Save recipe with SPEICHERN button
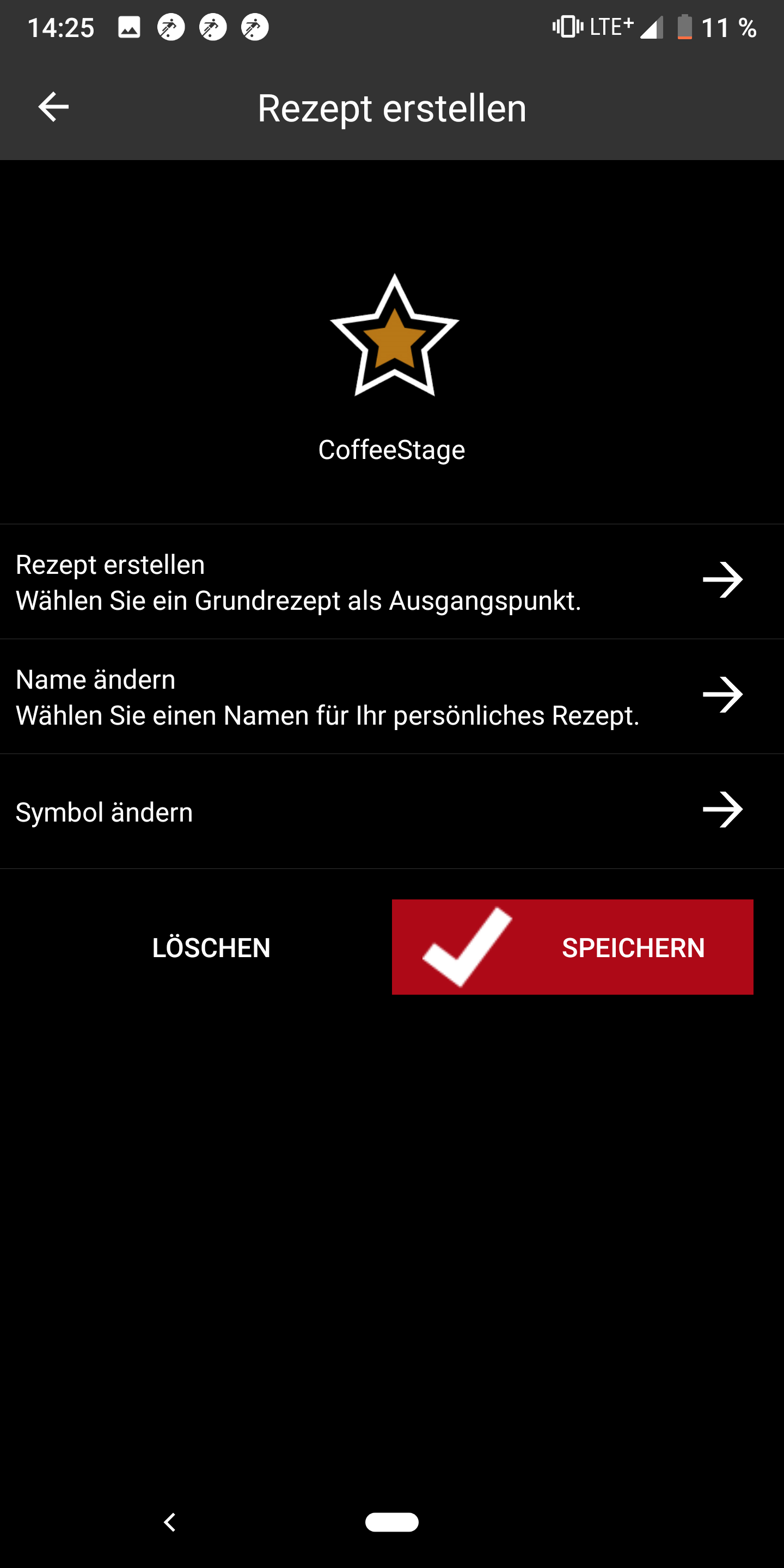Screen dimensions: 784x1568 [x=572, y=947]
